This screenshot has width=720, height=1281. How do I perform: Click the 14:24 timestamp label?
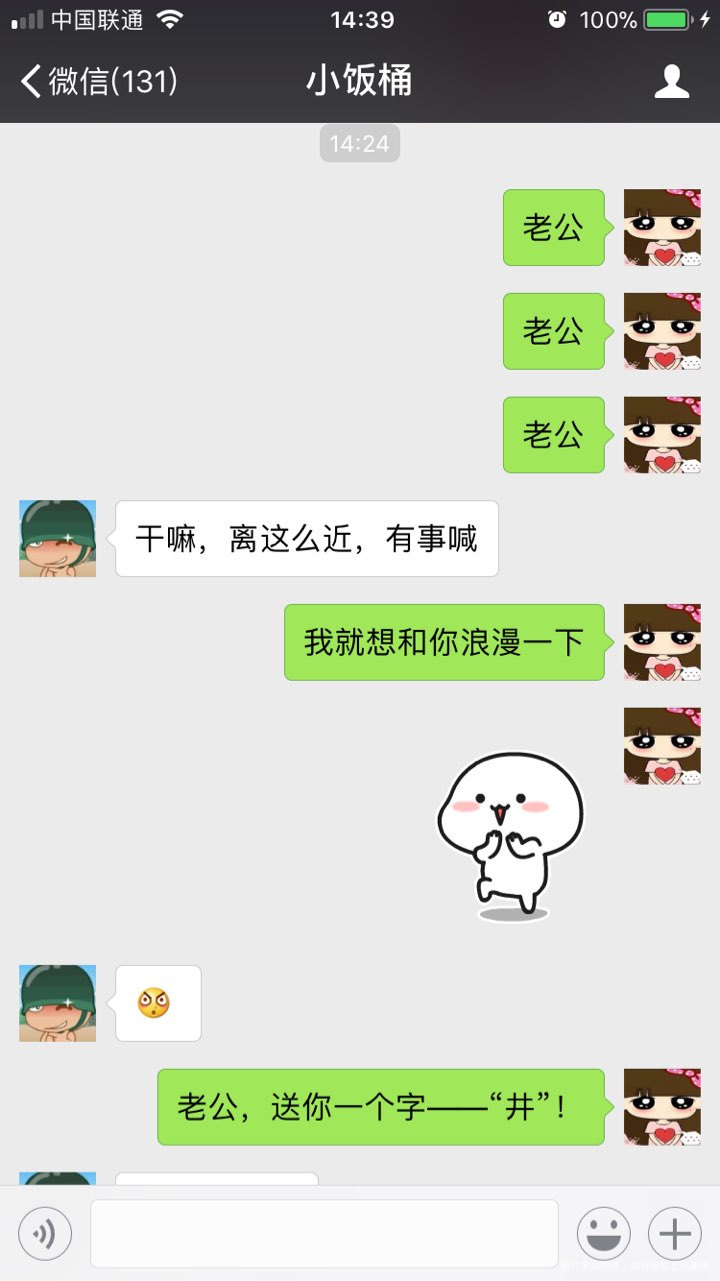click(x=359, y=143)
